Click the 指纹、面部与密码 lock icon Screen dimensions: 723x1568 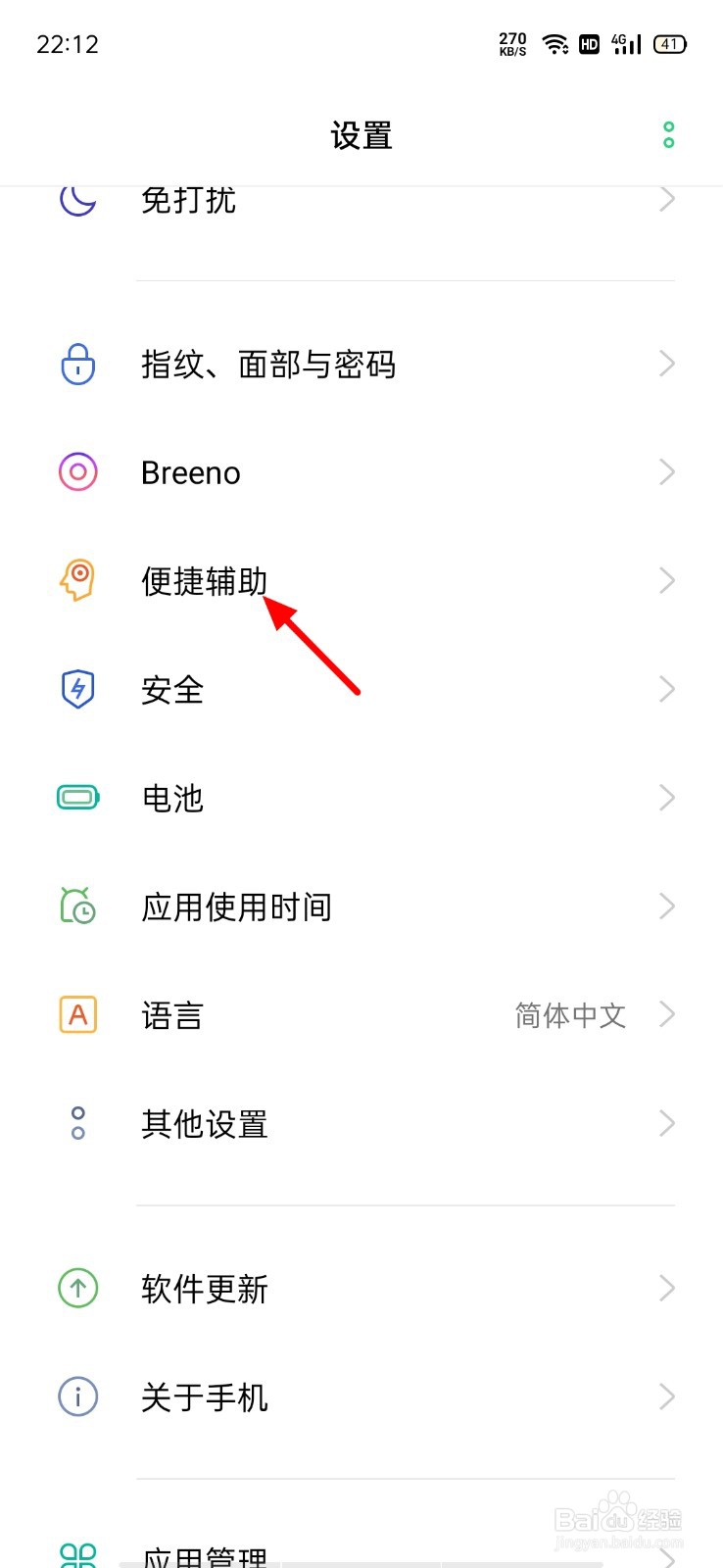[x=77, y=364]
